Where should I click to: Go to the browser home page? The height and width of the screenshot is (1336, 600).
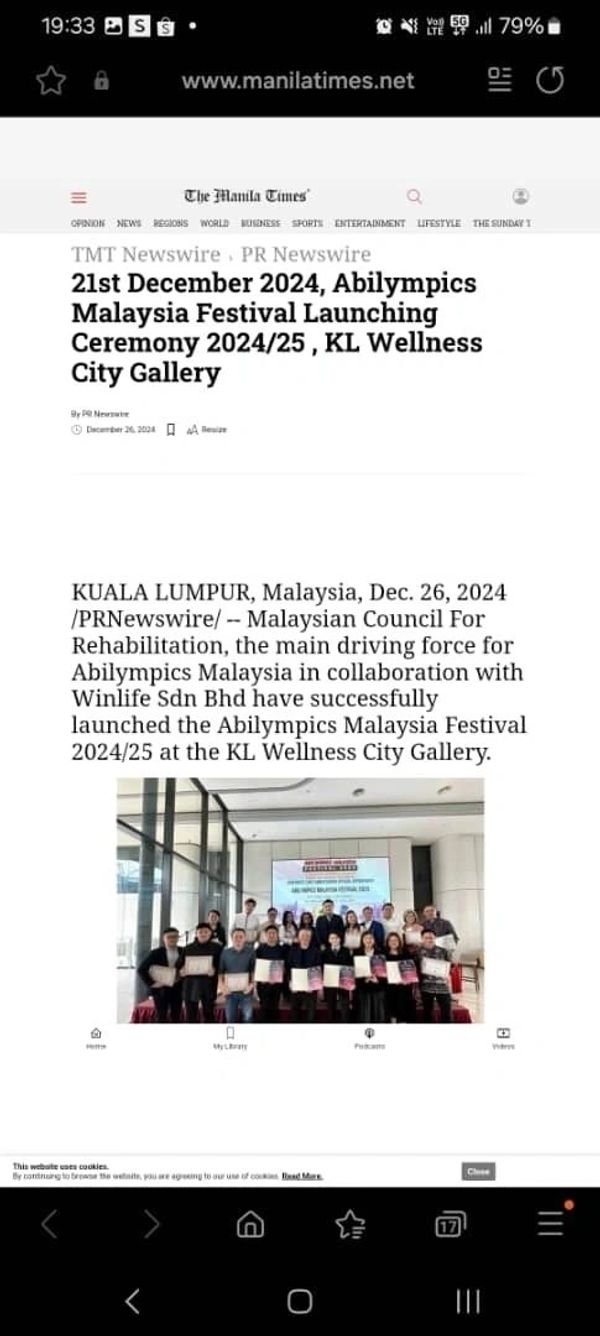pyautogui.click(x=250, y=1224)
